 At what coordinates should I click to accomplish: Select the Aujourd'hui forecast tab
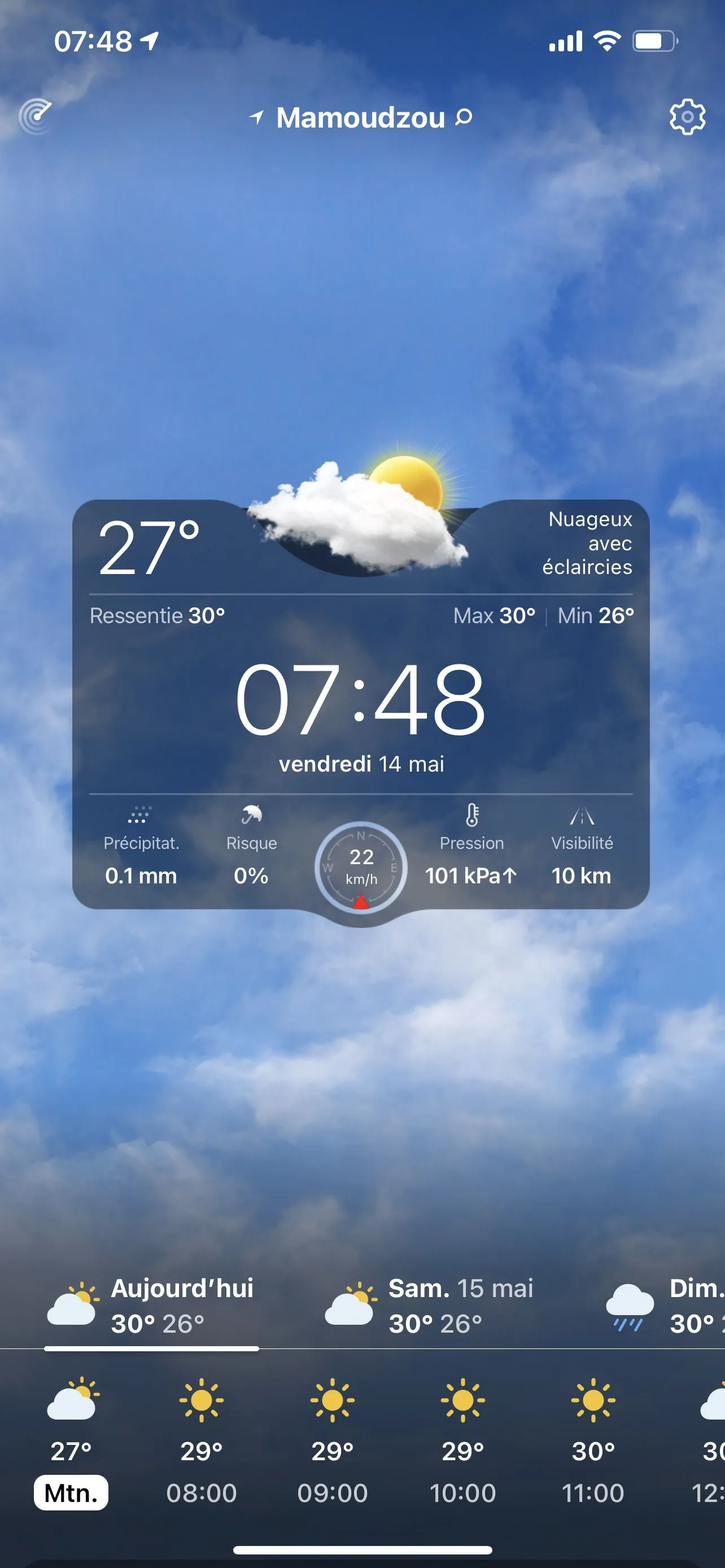(151, 1306)
